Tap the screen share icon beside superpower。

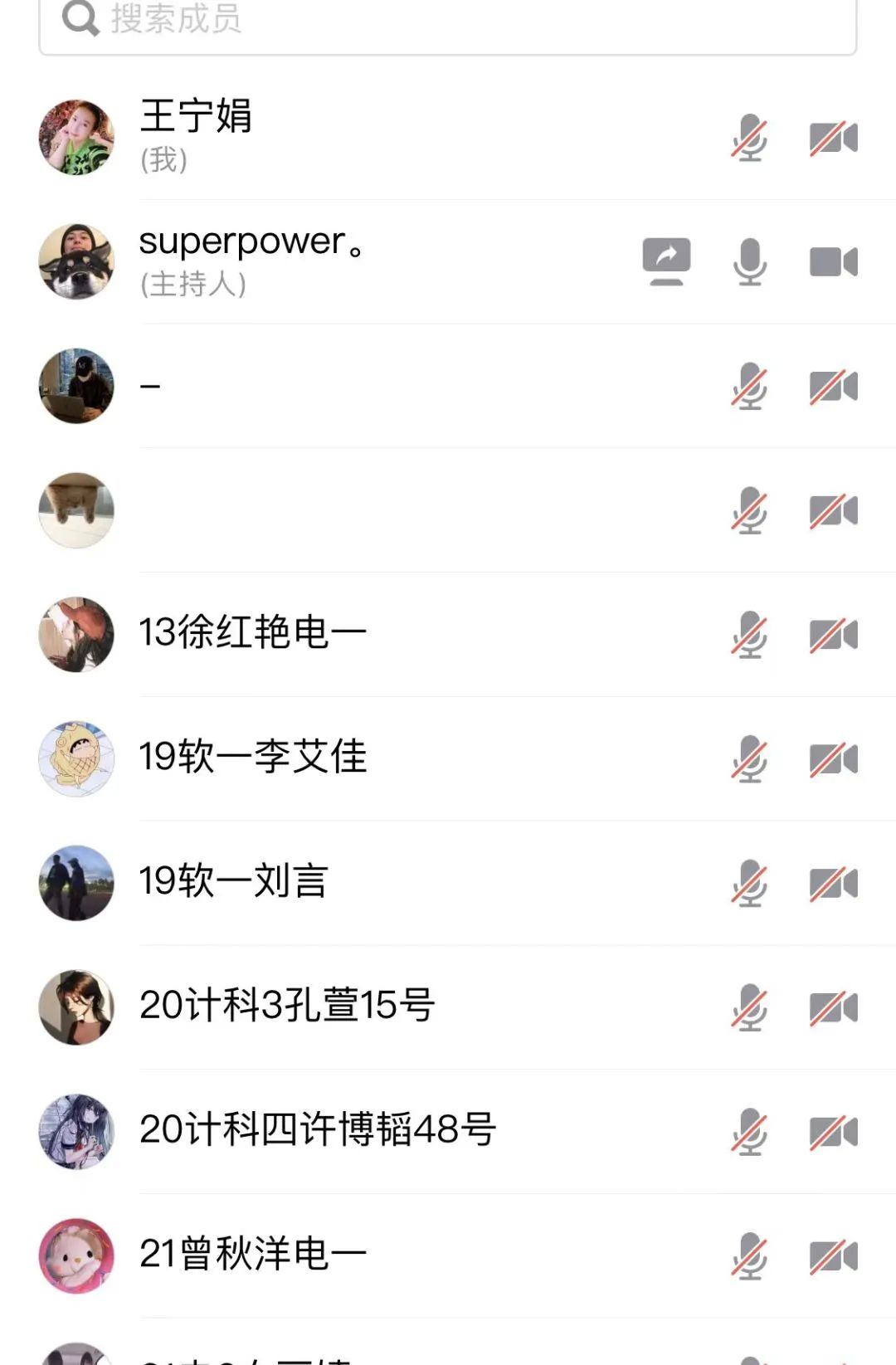pyautogui.click(x=666, y=261)
